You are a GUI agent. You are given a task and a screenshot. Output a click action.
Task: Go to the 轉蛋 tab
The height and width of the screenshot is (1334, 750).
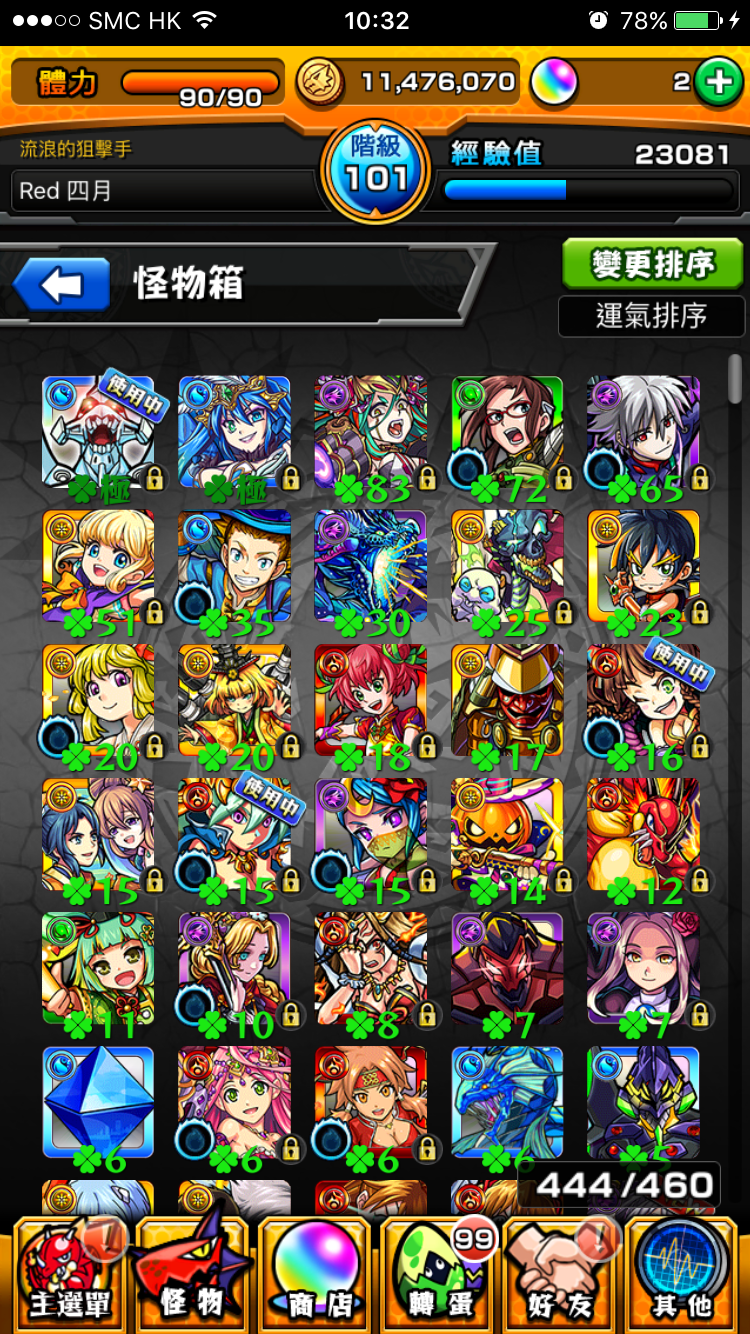pyautogui.click(x=438, y=1272)
